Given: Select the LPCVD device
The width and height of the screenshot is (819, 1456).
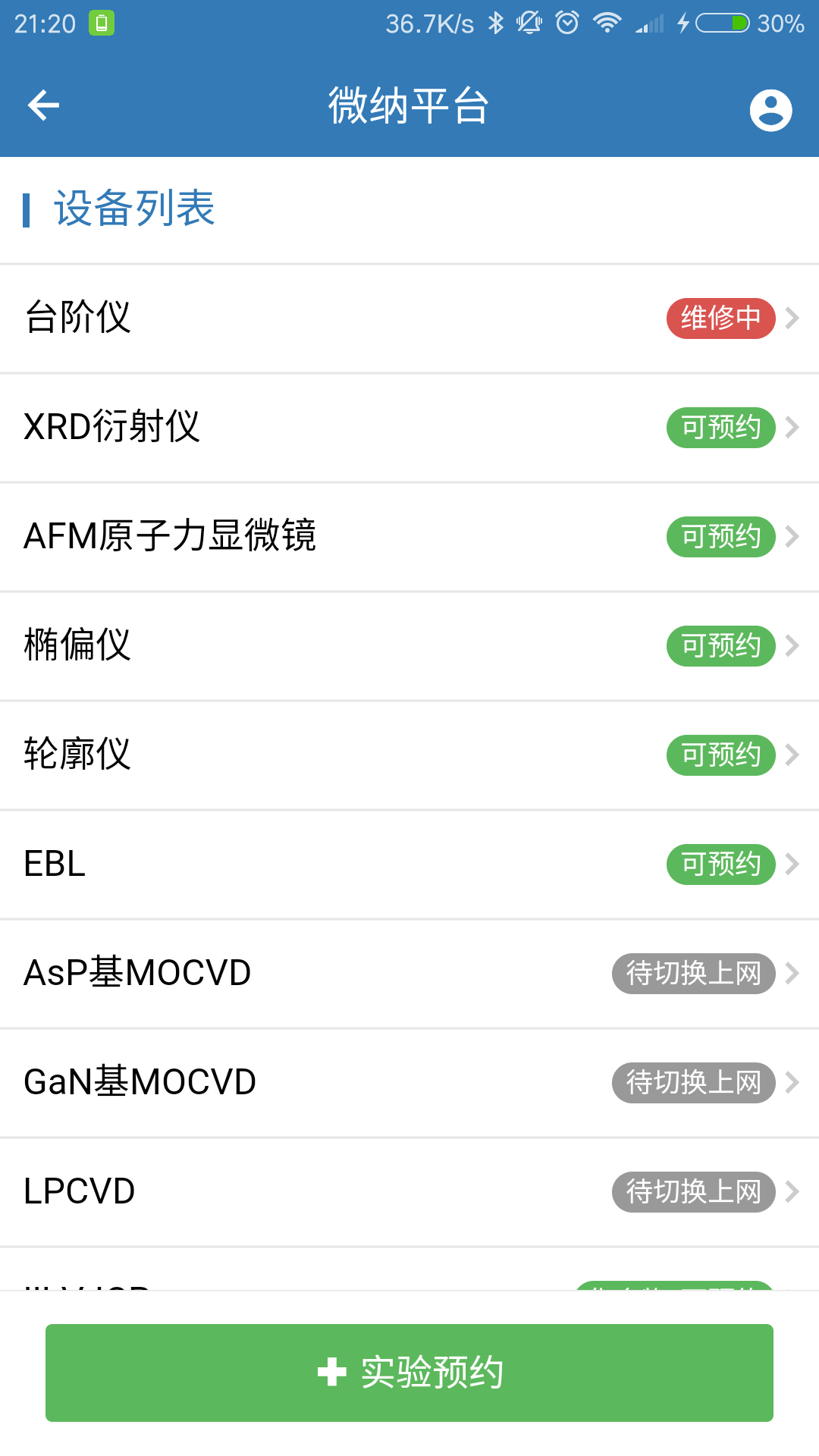Looking at the screenshot, I should tap(409, 1192).
